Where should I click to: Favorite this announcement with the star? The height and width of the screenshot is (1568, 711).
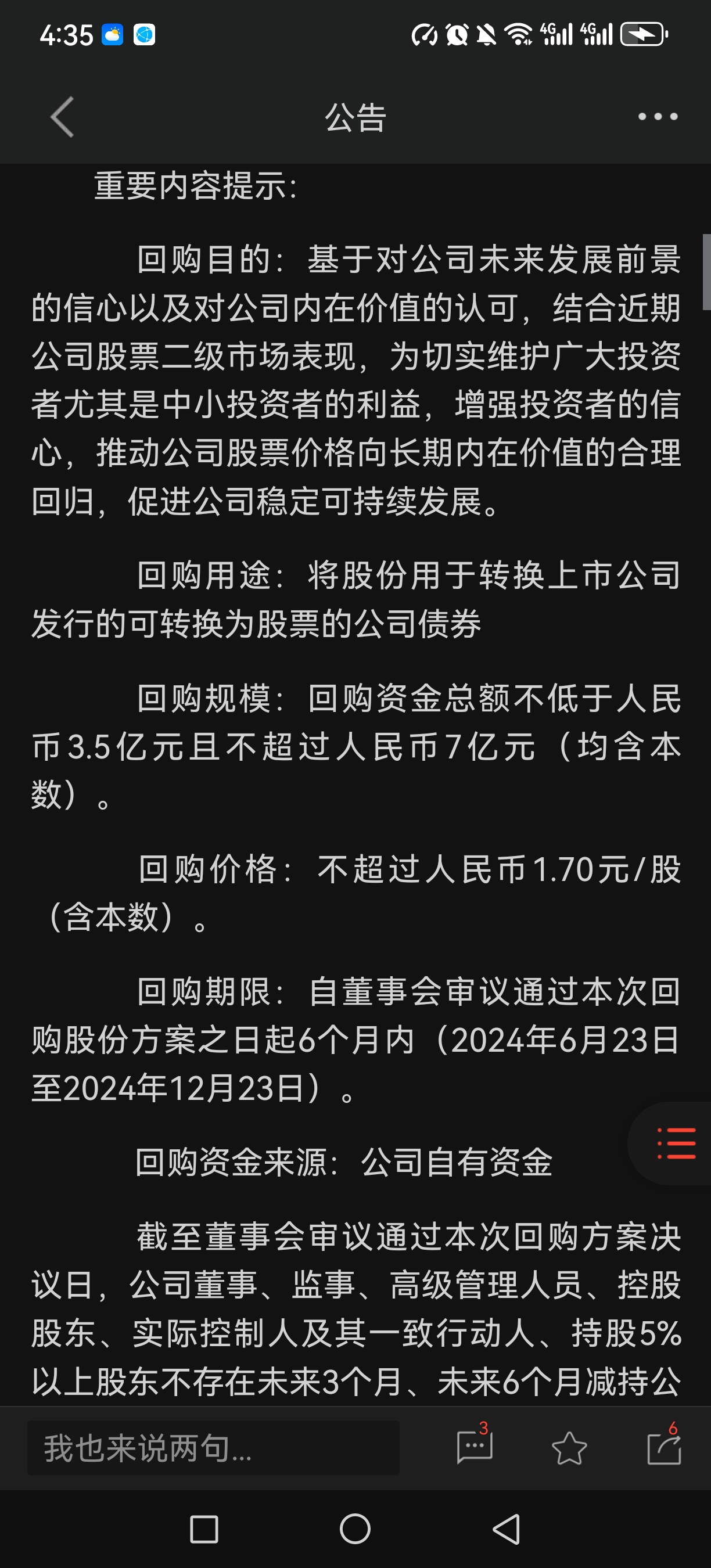pos(569,1447)
